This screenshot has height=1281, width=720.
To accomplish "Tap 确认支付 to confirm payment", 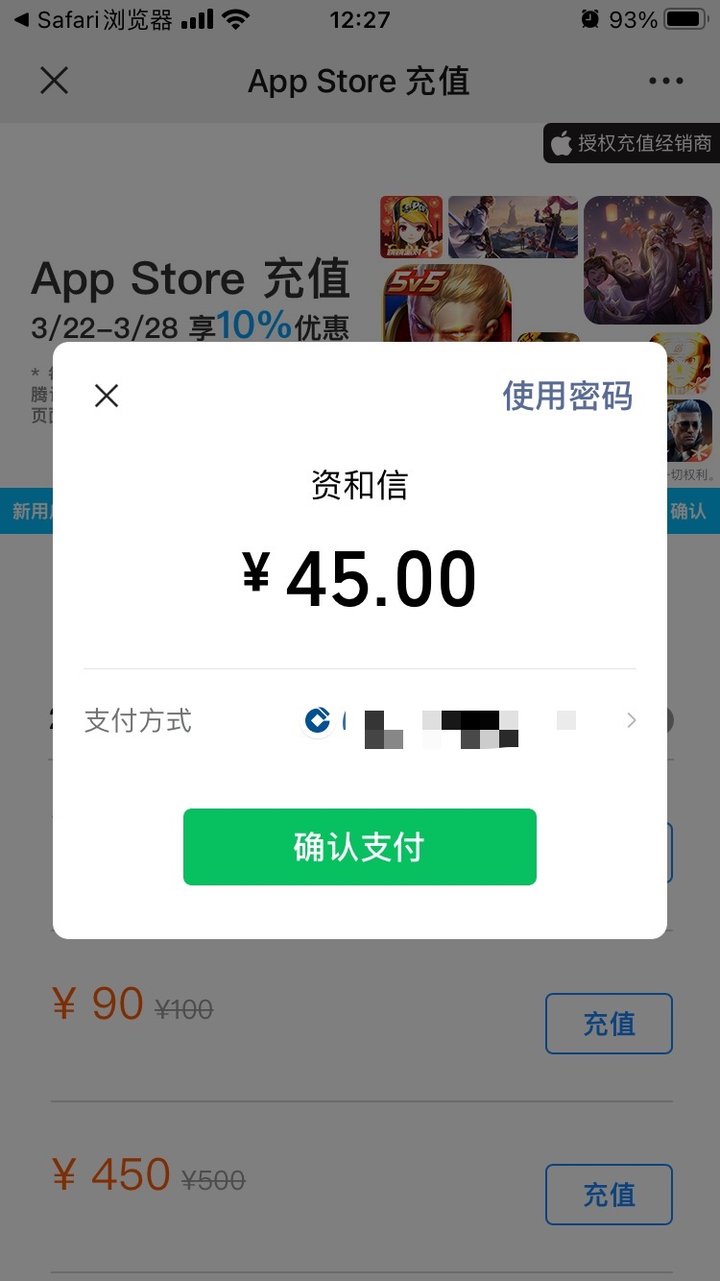I will [x=359, y=846].
